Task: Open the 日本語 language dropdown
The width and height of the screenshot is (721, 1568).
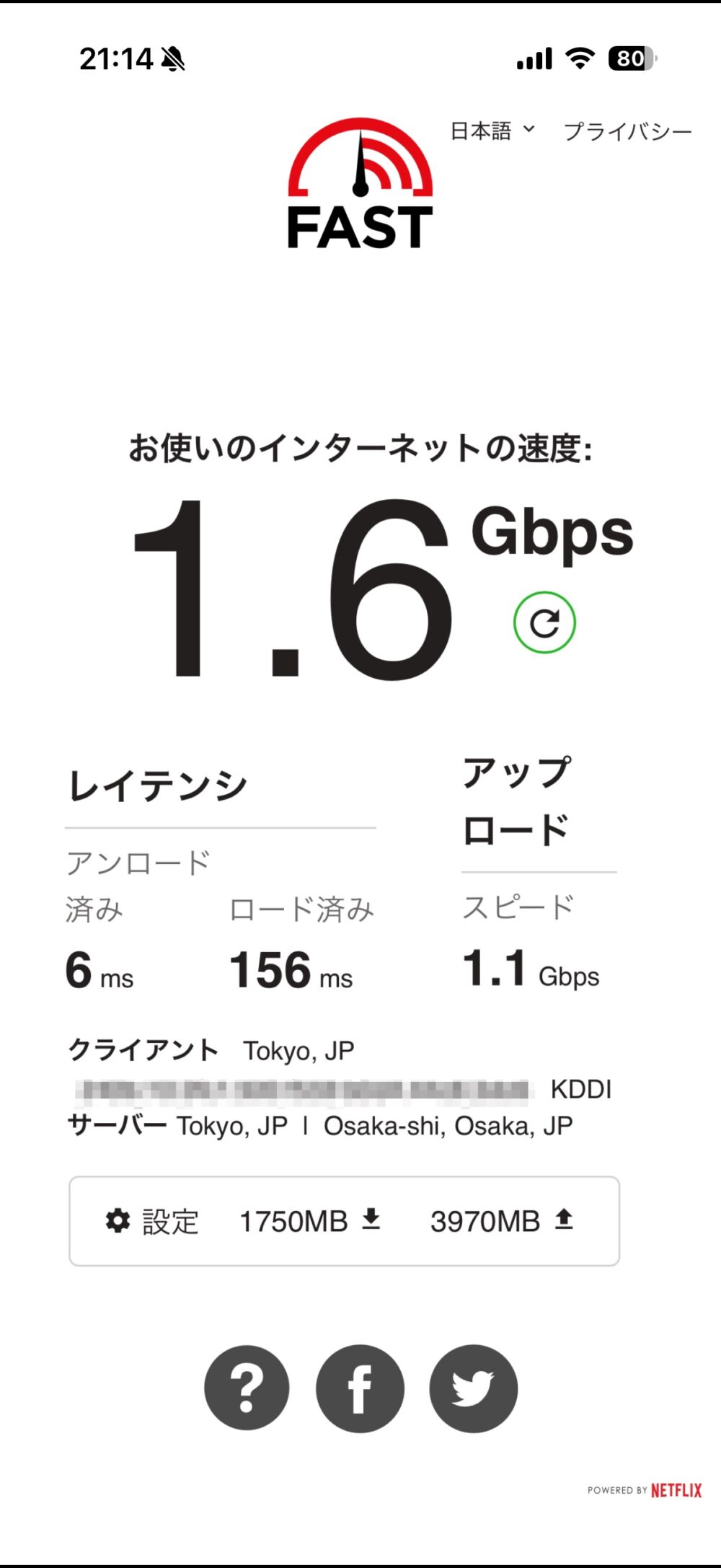Action: click(x=492, y=131)
